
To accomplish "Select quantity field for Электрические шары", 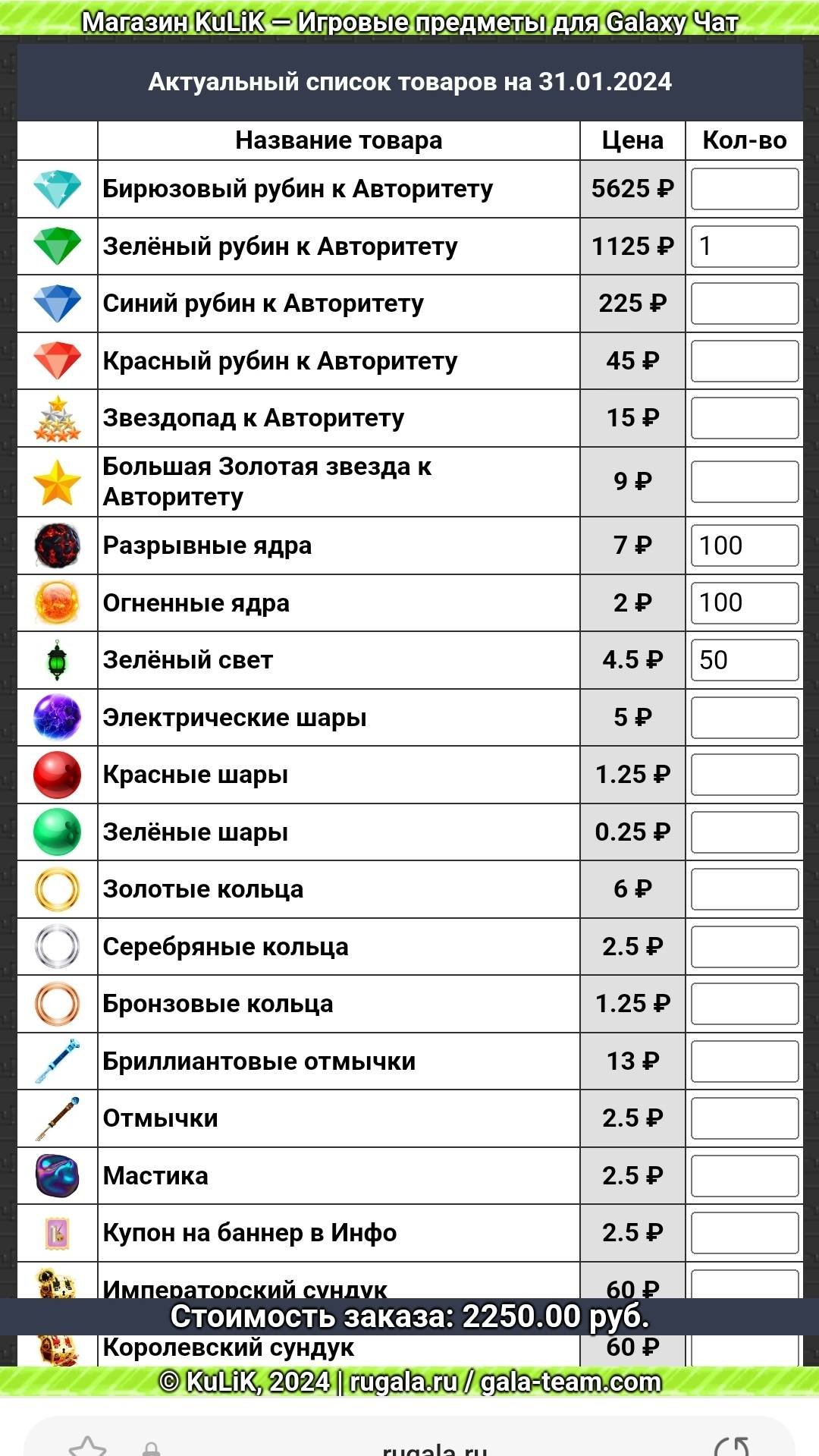I will [745, 718].
